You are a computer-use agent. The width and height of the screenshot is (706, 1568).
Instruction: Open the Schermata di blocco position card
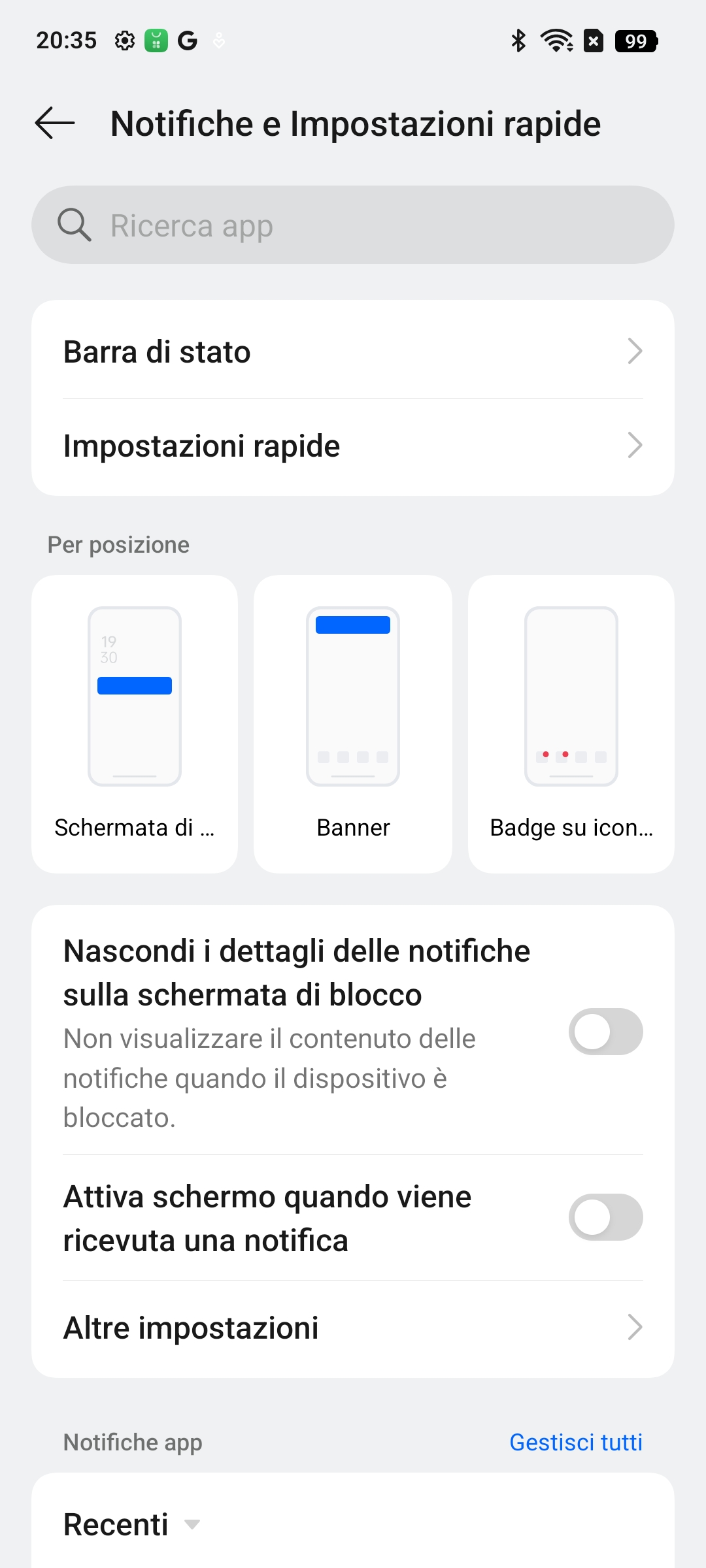click(135, 724)
